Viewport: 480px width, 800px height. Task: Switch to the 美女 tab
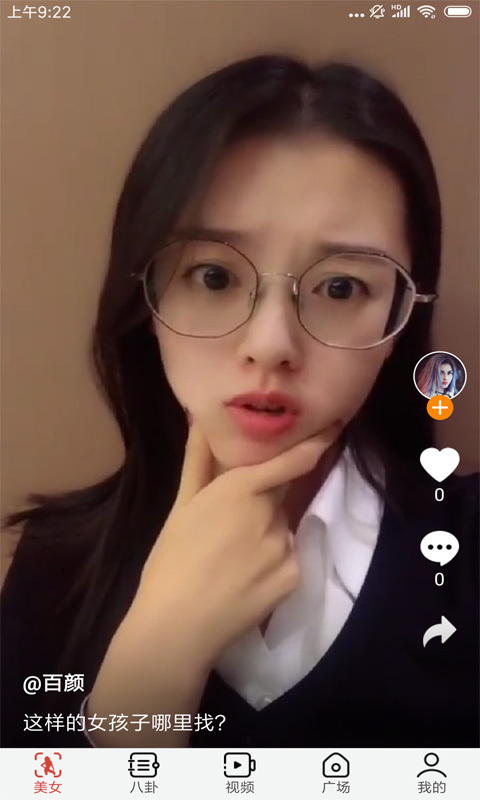tap(48, 773)
